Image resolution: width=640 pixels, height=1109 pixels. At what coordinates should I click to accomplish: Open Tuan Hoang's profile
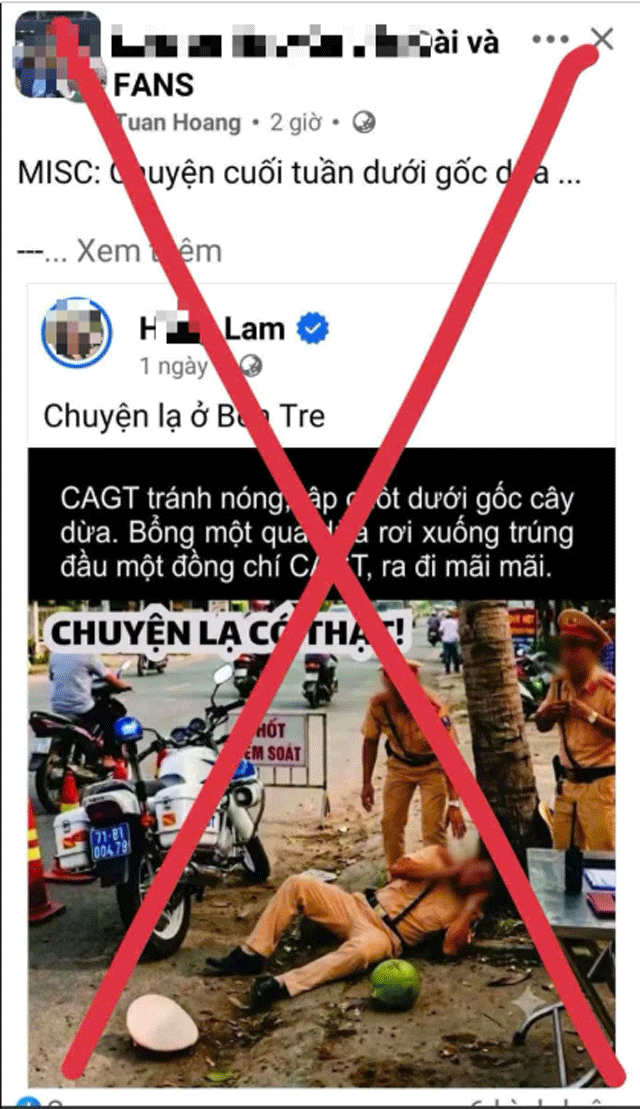[178, 123]
